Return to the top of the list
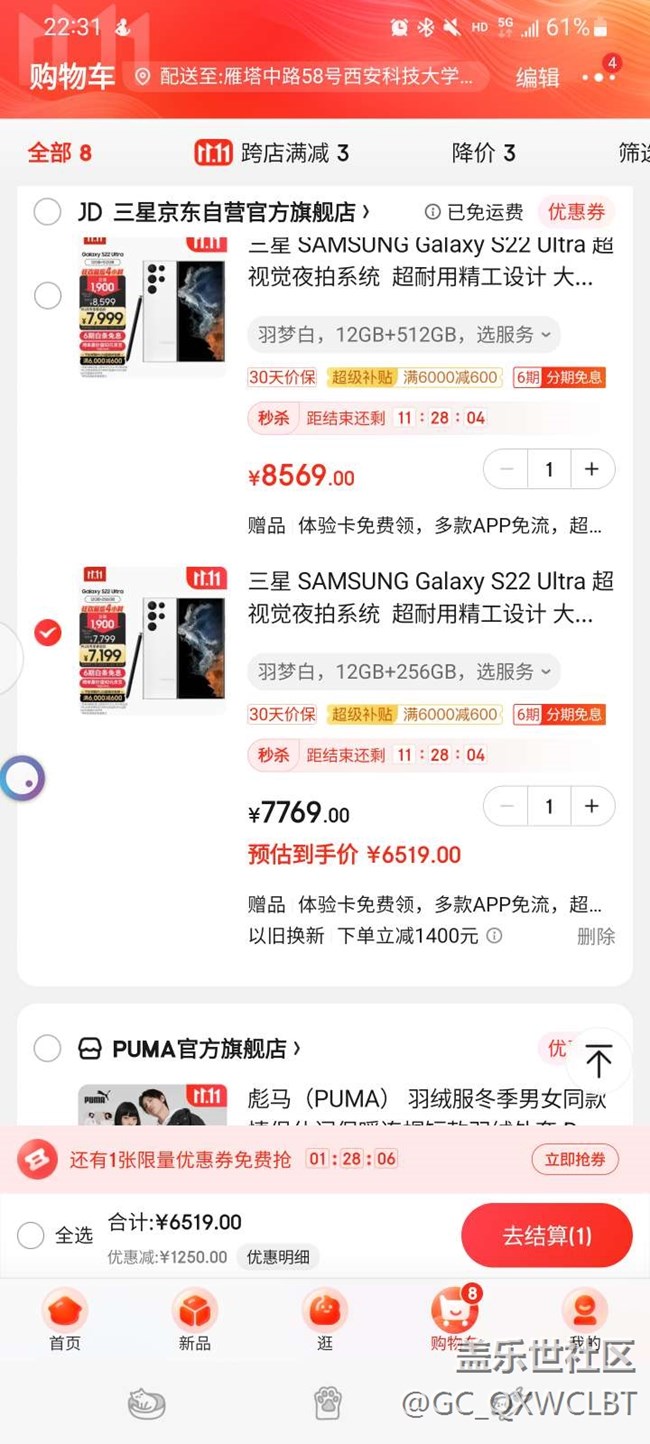Viewport: 650px width, 1444px height. tap(598, 1060)
